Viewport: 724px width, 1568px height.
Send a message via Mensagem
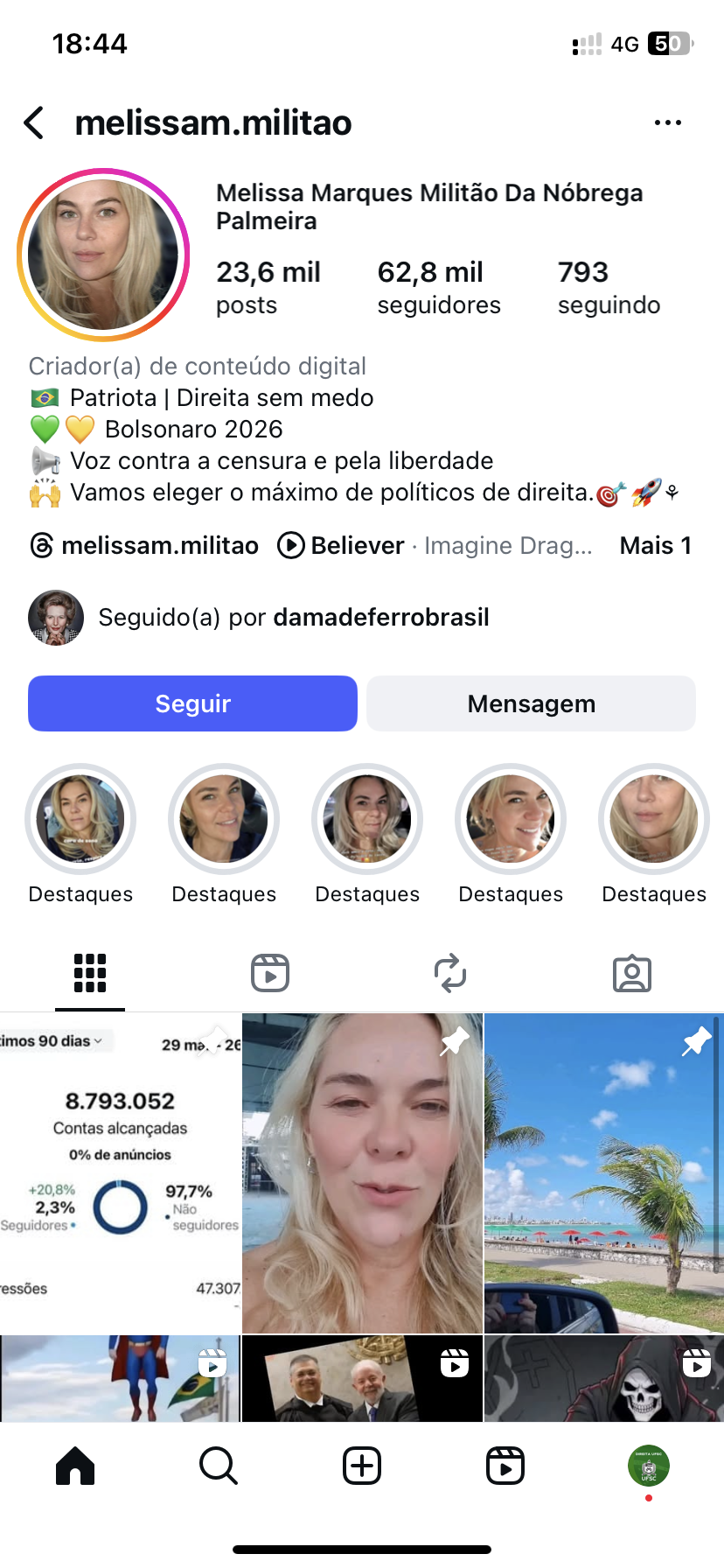click(x=531, y=703)
